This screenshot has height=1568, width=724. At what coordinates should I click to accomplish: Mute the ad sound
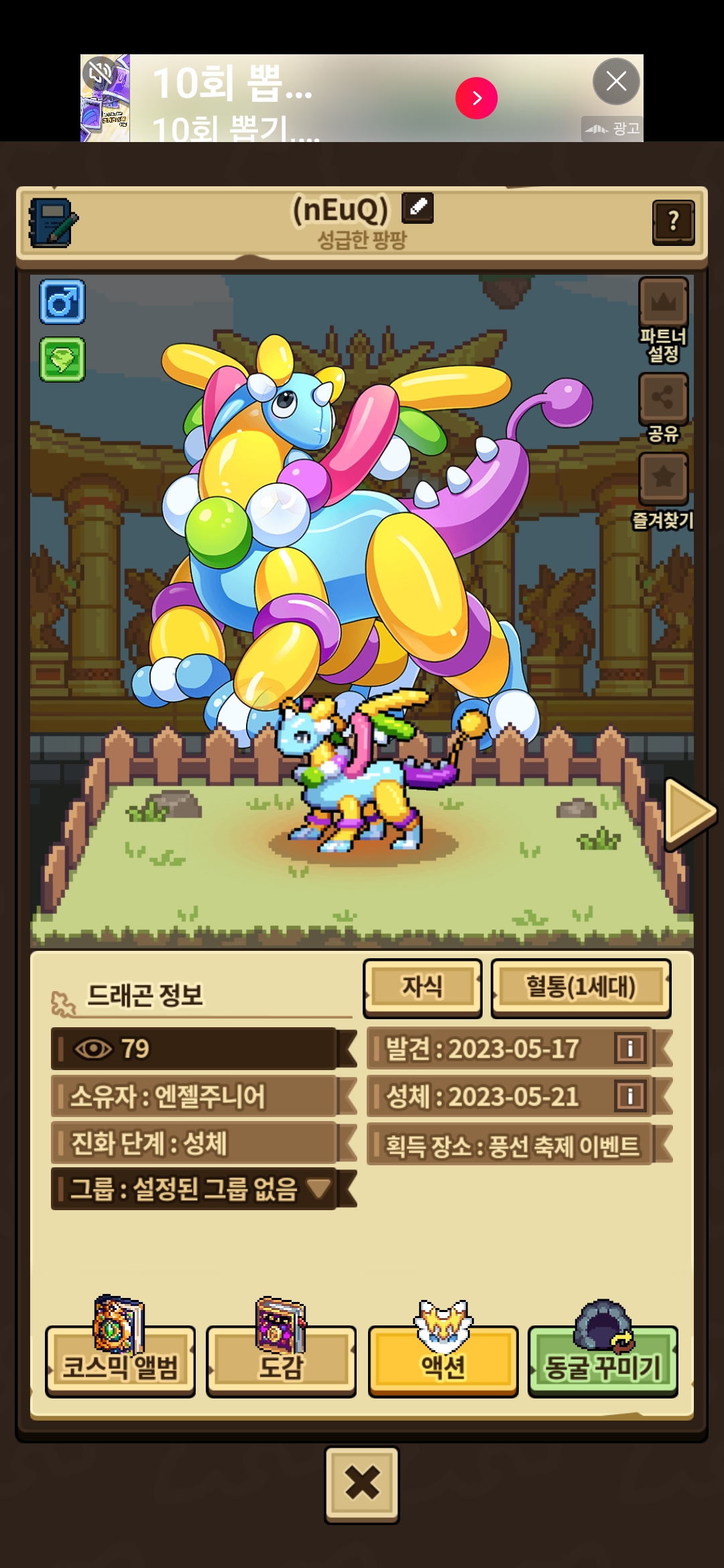(x=101, y=72)
